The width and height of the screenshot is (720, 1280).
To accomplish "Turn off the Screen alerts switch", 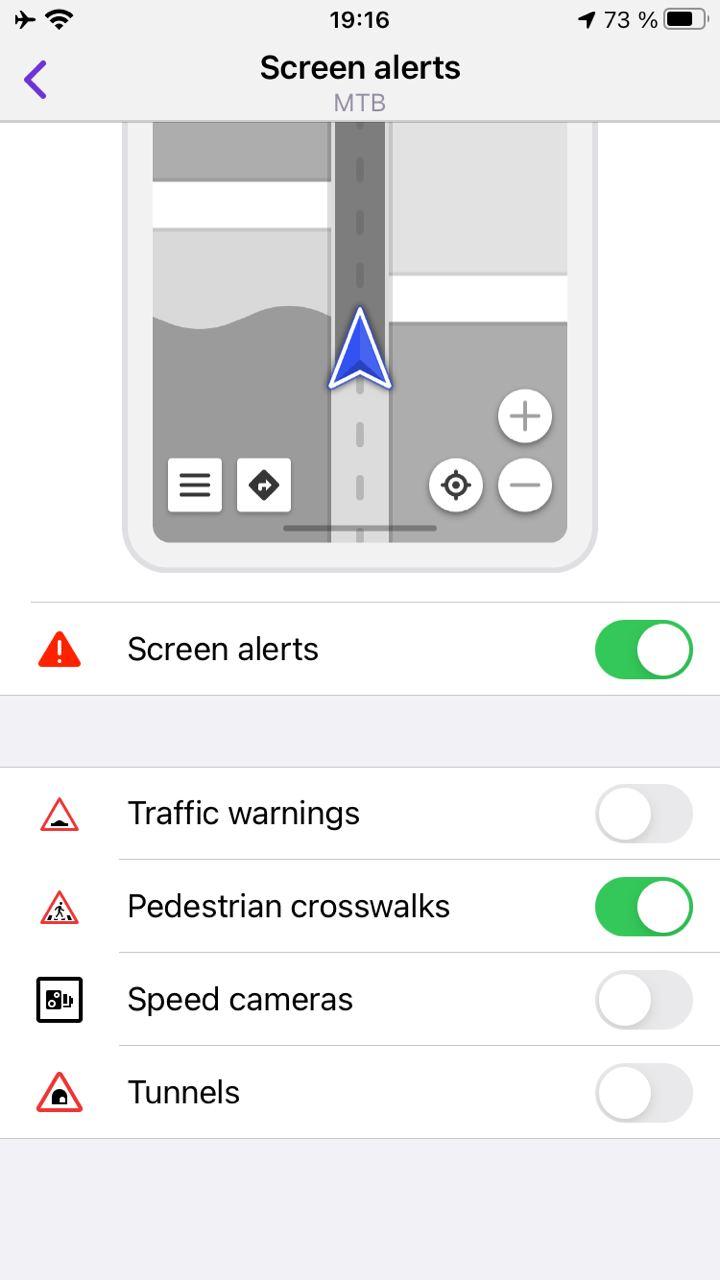I will [643, 650].
